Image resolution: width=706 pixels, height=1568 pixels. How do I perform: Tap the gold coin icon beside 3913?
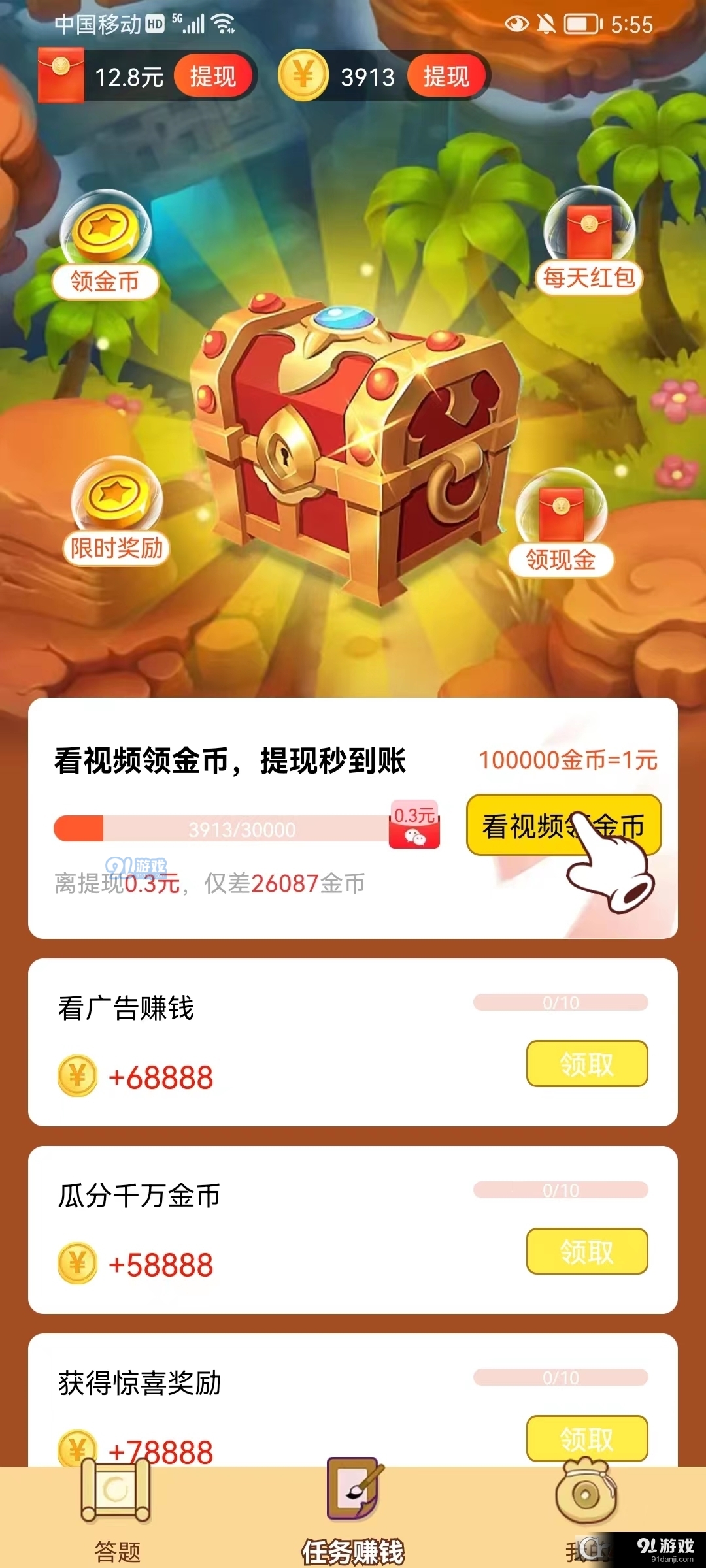tap(302, 76)
